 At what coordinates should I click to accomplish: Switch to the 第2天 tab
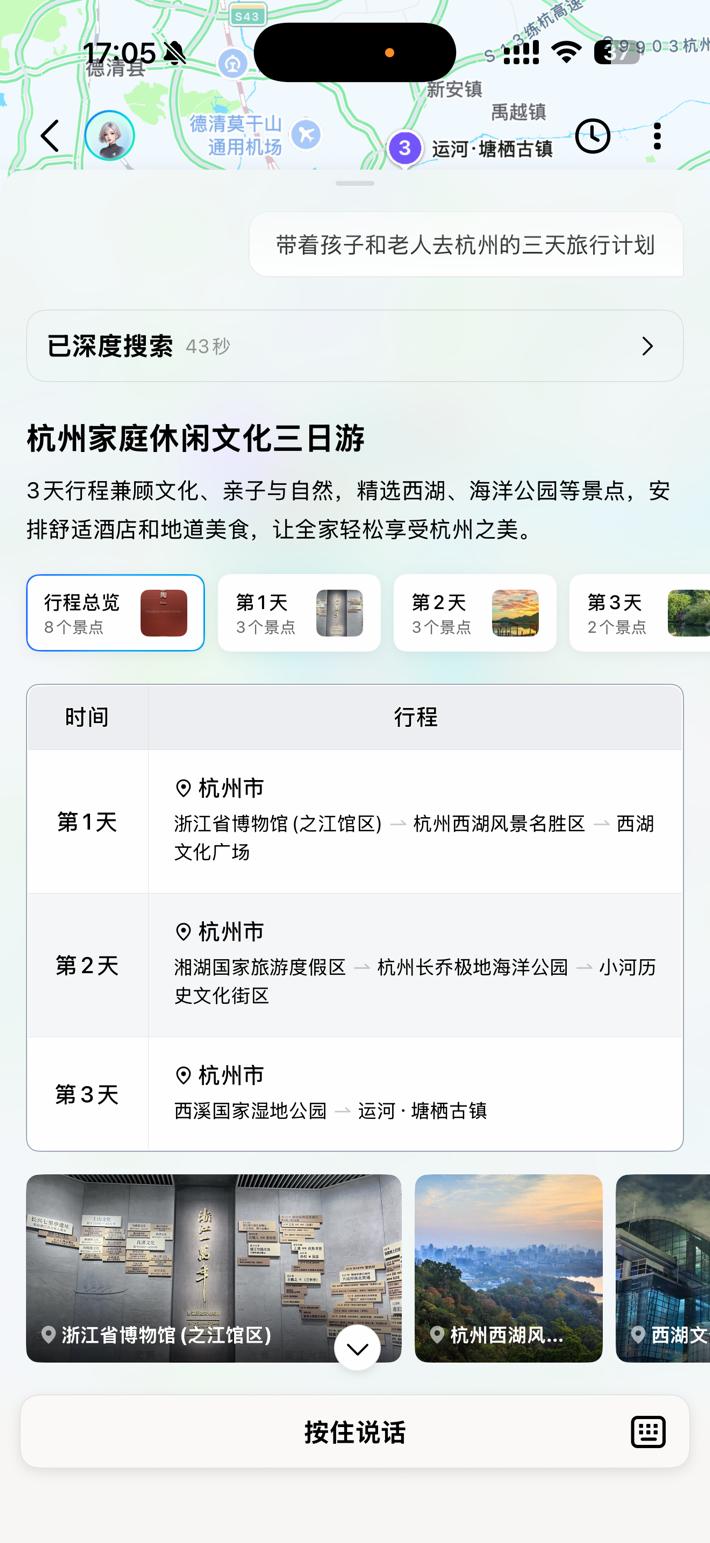pos(475,613)
